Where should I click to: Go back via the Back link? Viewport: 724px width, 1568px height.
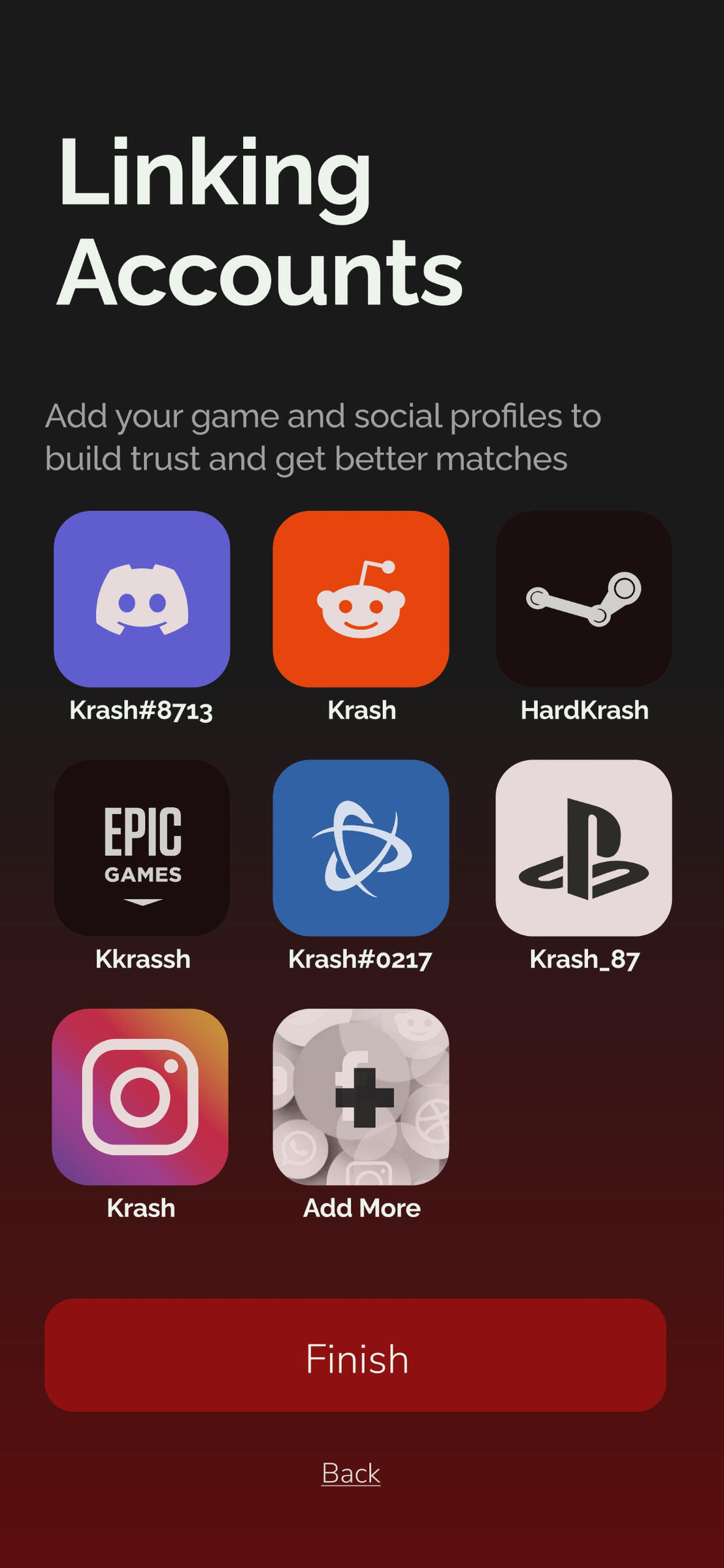coord(351,1473)
